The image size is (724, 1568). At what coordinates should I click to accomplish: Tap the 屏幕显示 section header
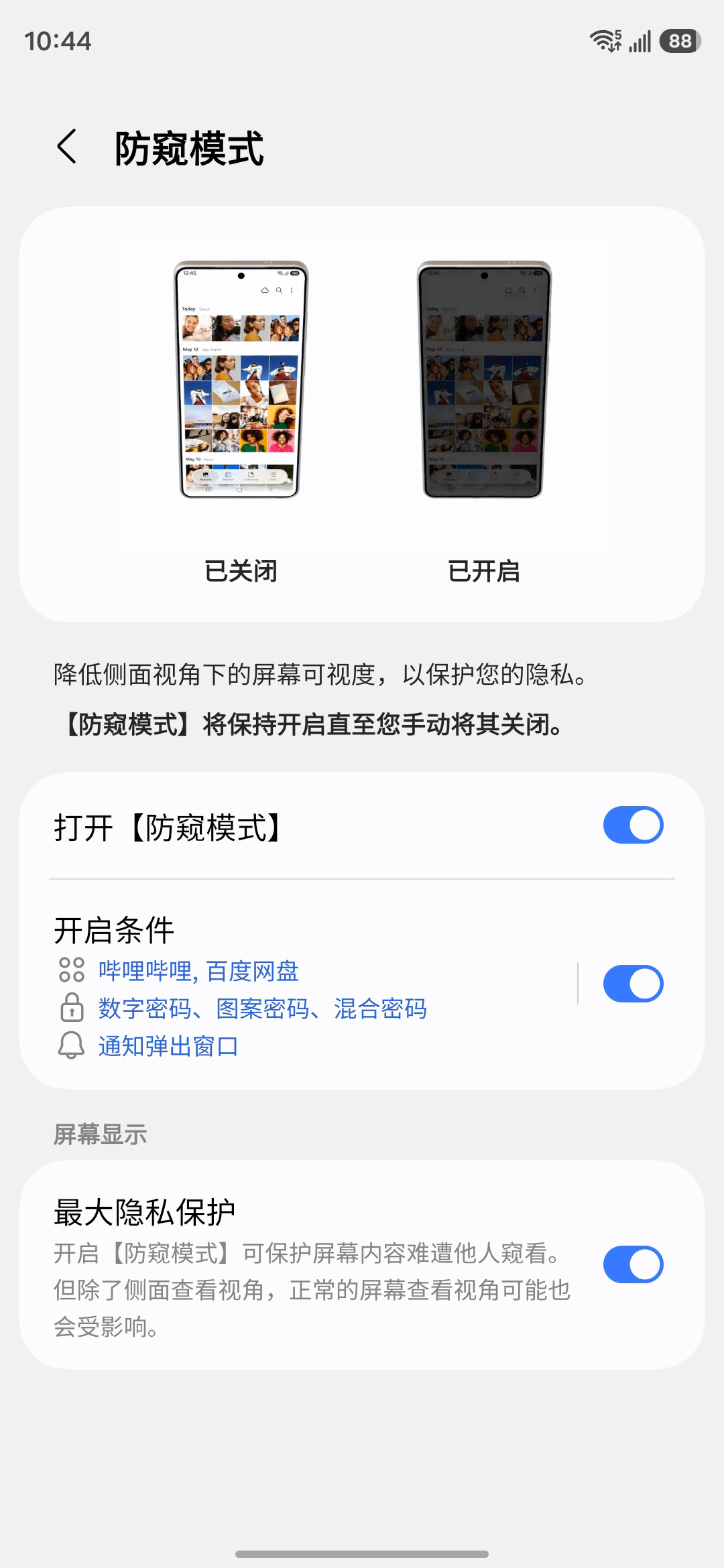pyautogui.click(x=101, y=1134)
